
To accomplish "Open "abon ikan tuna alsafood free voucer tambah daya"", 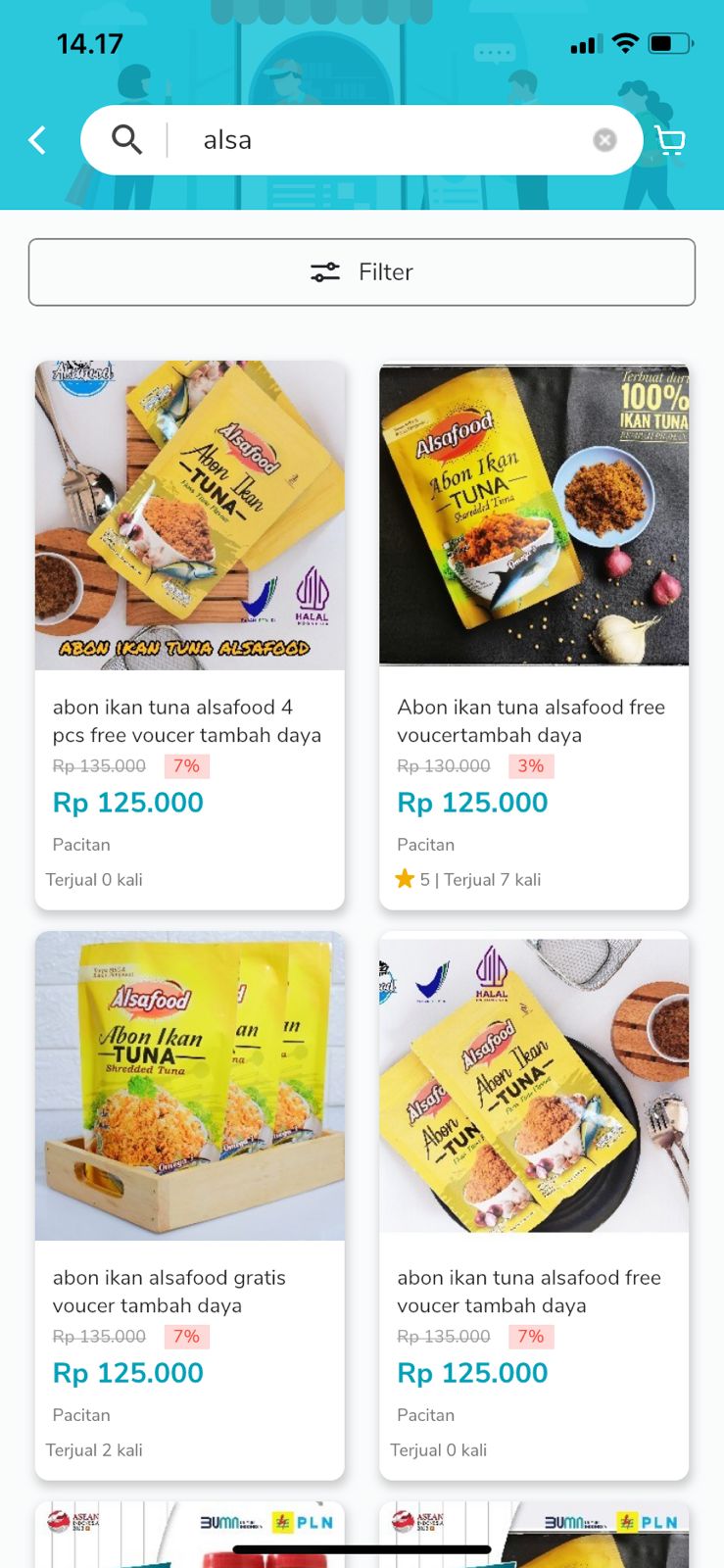I will coord(533,1205).
